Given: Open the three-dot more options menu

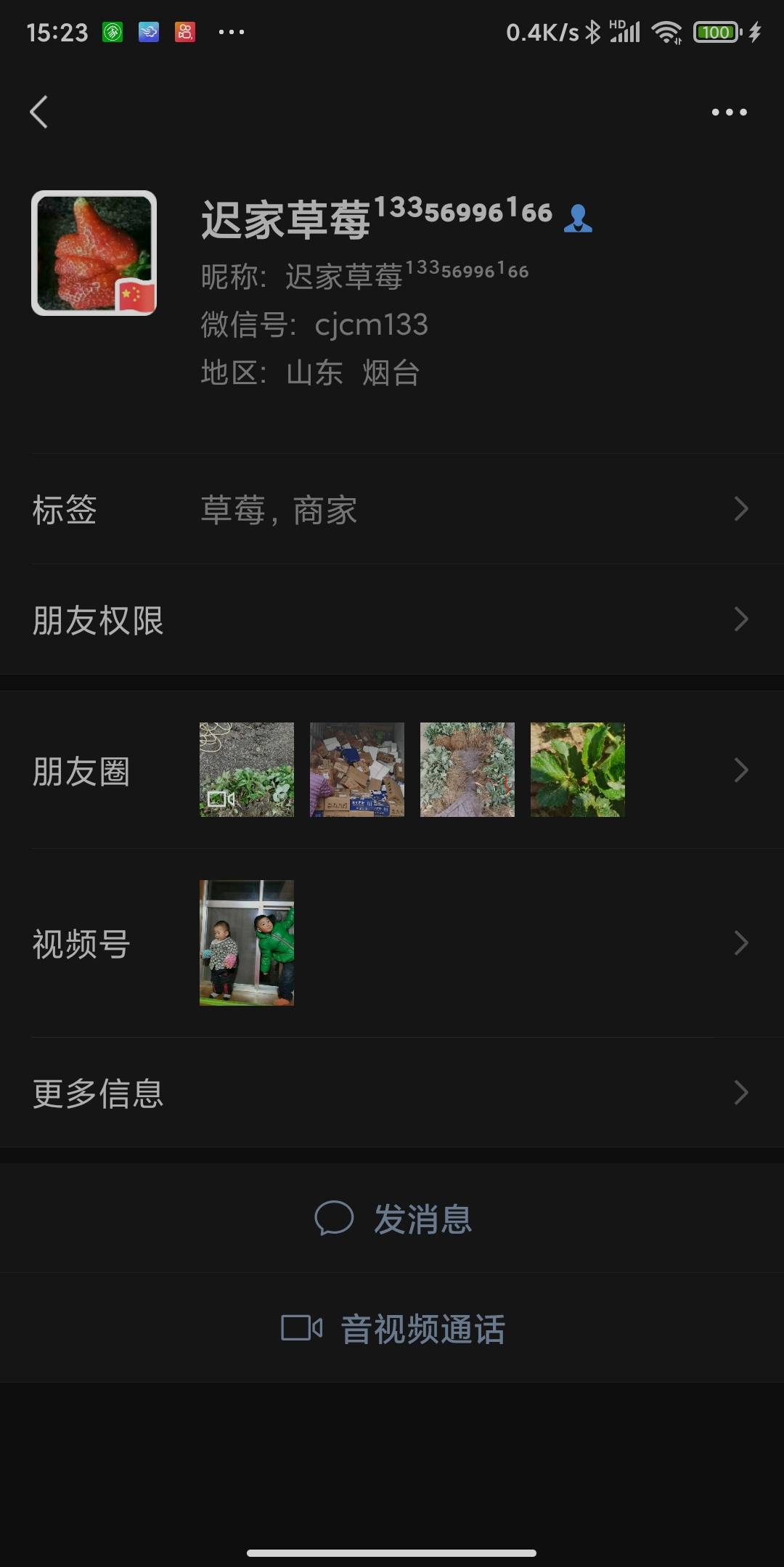Looking at the screenshot, I should pyautogui.click(x=729, y=112).
